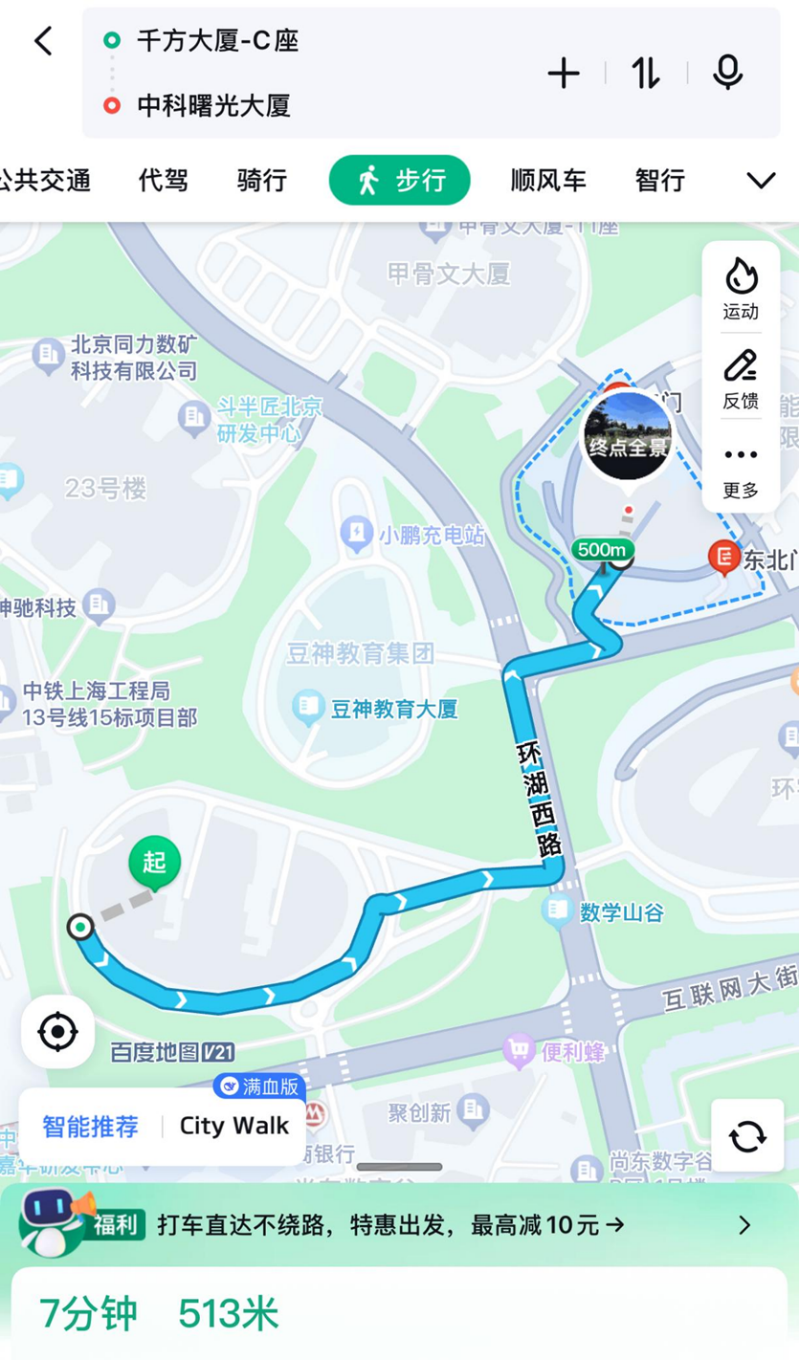The image size is (799, 1360).
Task: Select the 智能推荐 recommendation tab
Action: [90, 1125]
